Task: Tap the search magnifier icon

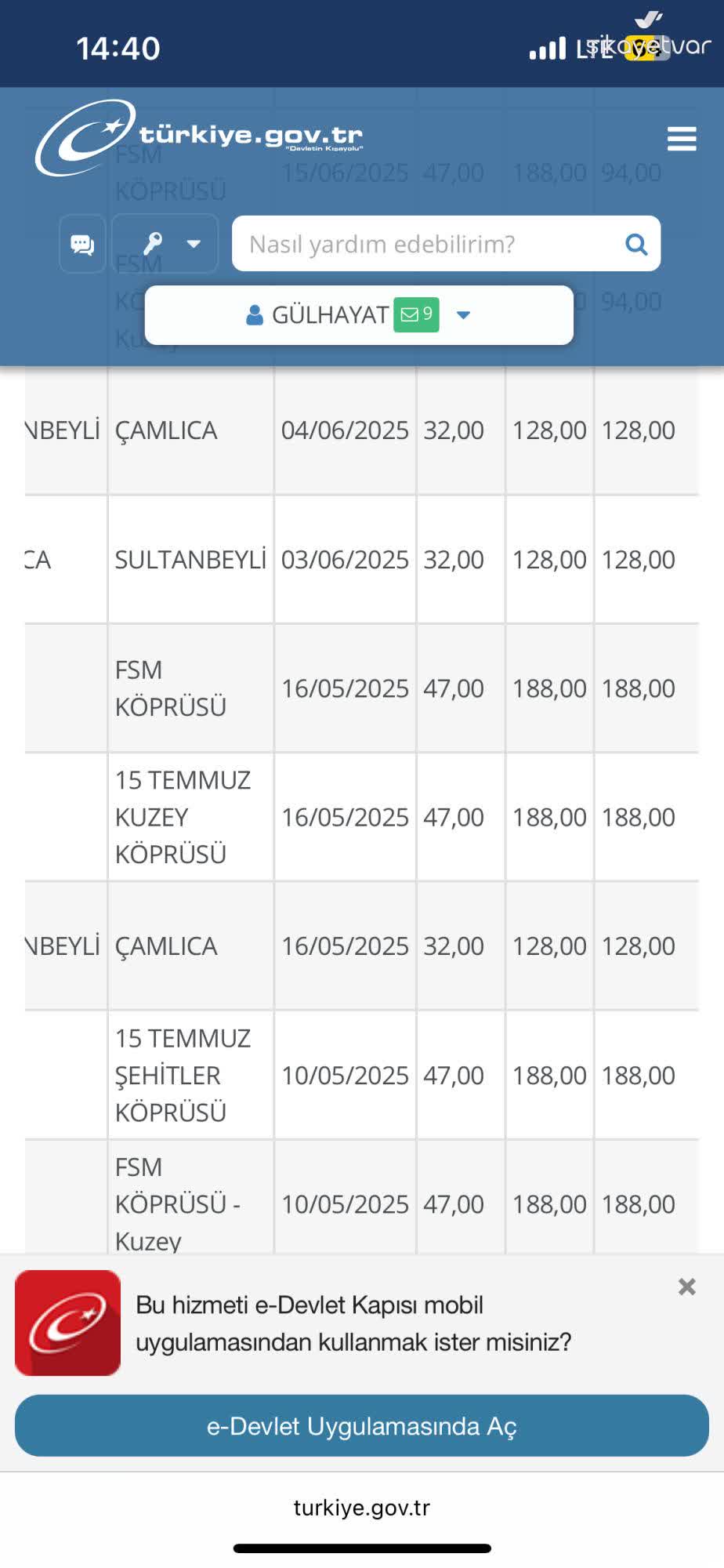Action: pyautogui.click(x=636, y=245)
